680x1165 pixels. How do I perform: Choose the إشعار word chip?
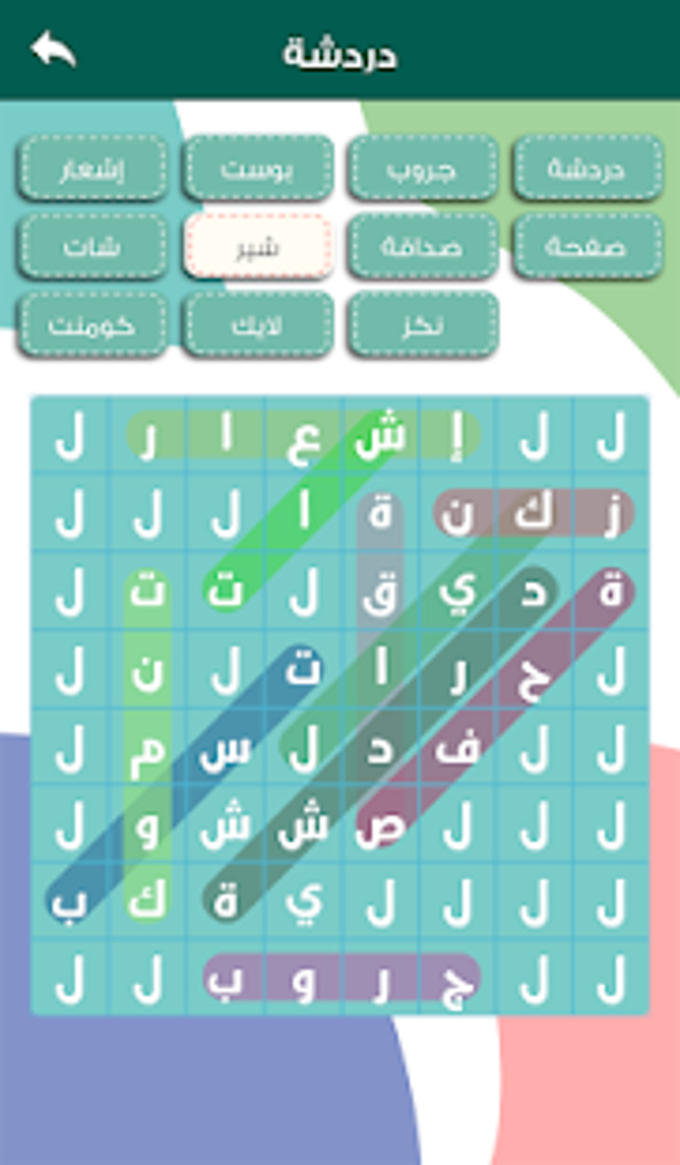[x=93, y=168]
